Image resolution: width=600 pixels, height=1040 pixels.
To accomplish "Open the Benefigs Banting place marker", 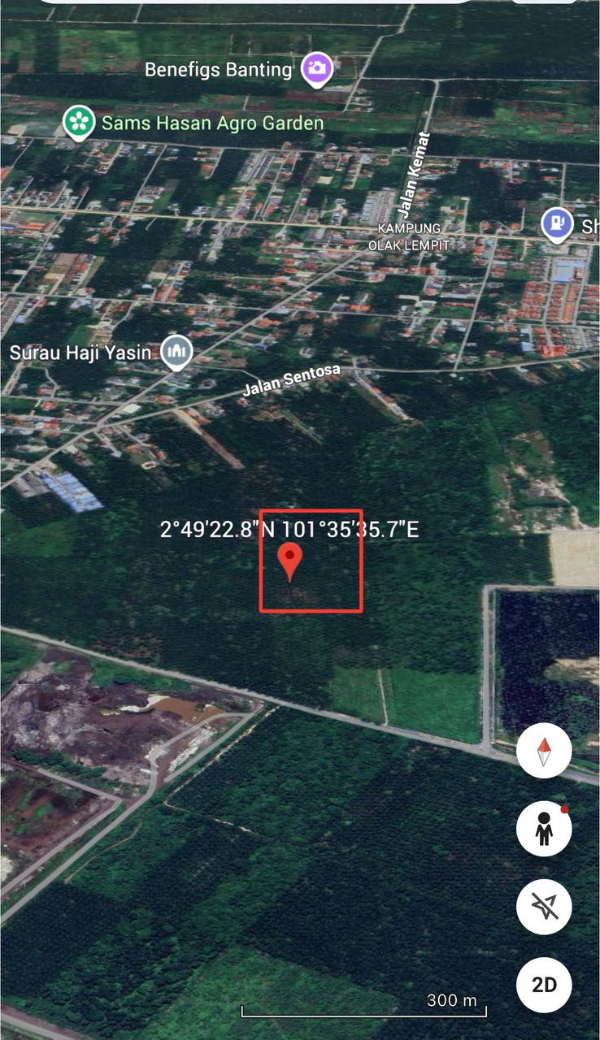I will click(x=317, y=69).
